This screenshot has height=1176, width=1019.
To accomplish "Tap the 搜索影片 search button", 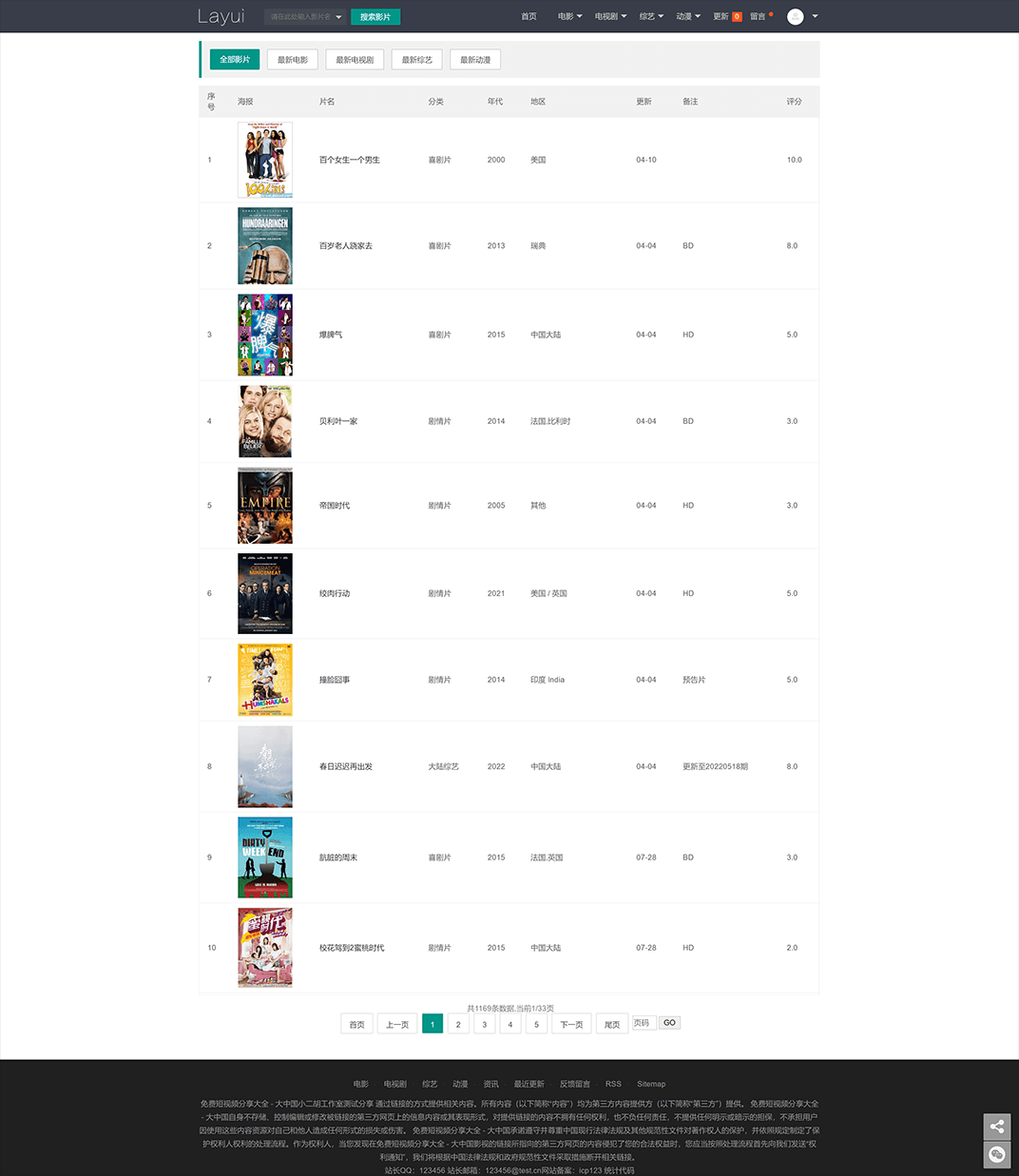I will point(375,17).
